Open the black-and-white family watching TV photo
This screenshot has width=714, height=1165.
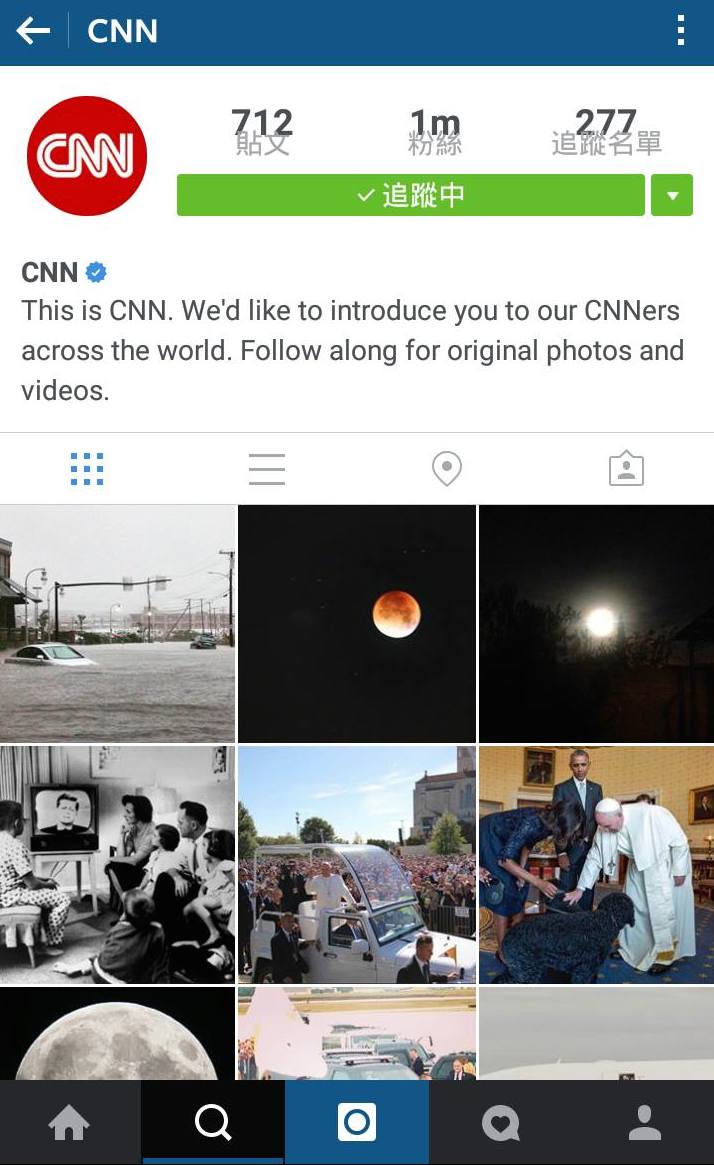click(117, 865)
